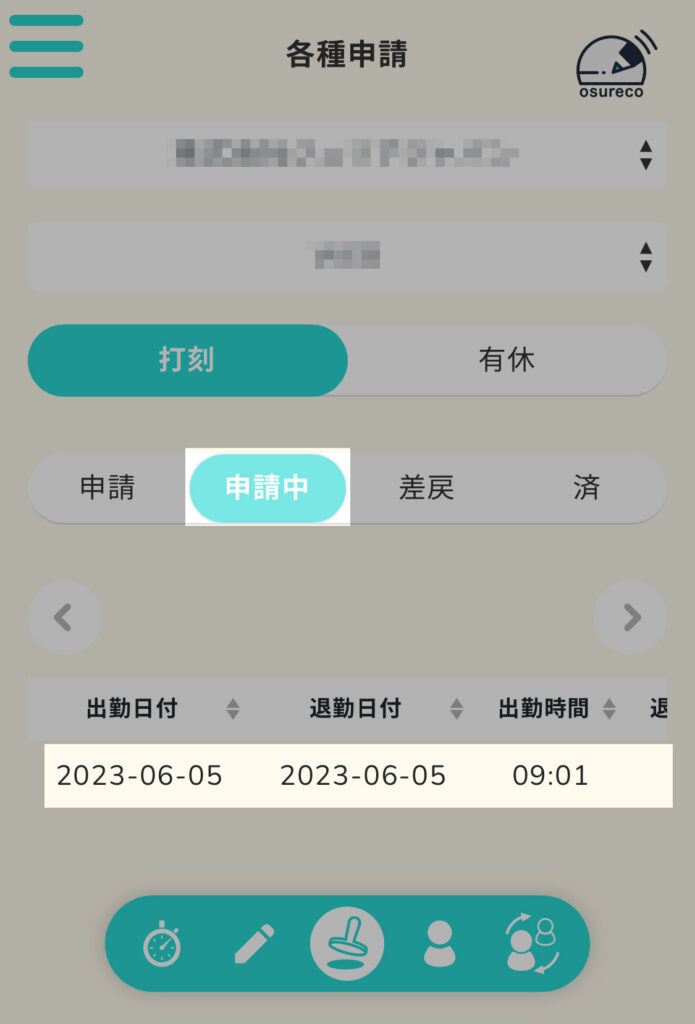Open the stamp applications tab
Viewport: 695px width, 1024px height.
point(347,943)
